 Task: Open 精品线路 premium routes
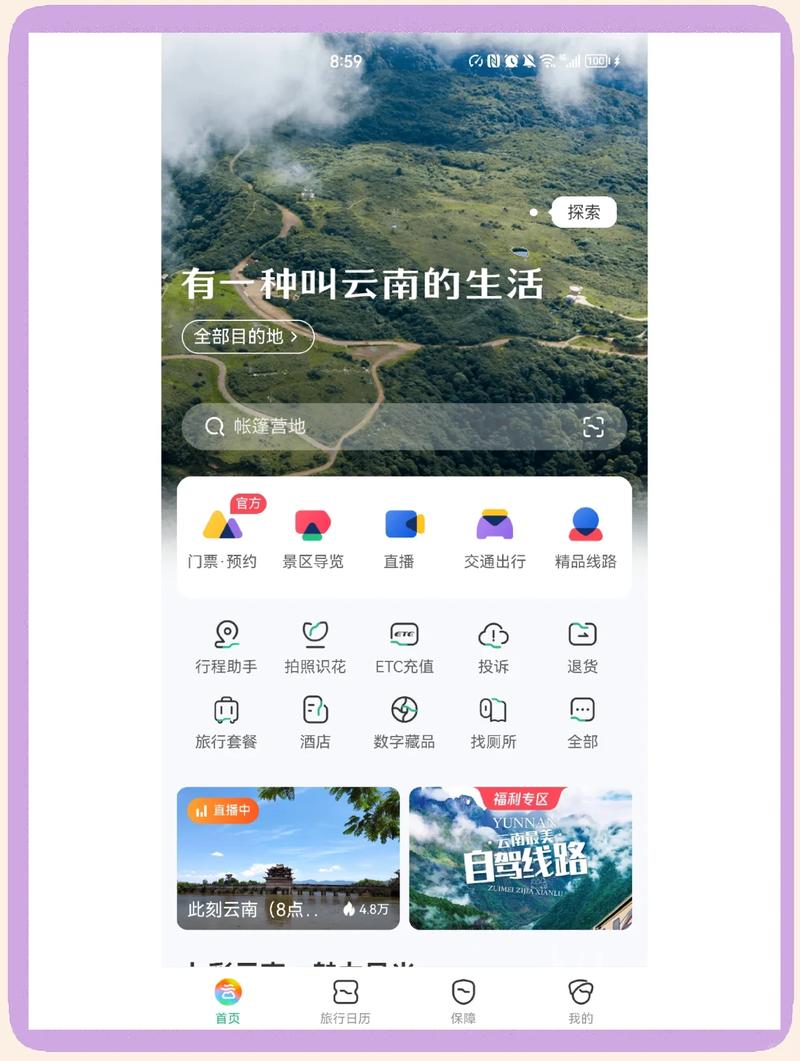click(583, 535)
